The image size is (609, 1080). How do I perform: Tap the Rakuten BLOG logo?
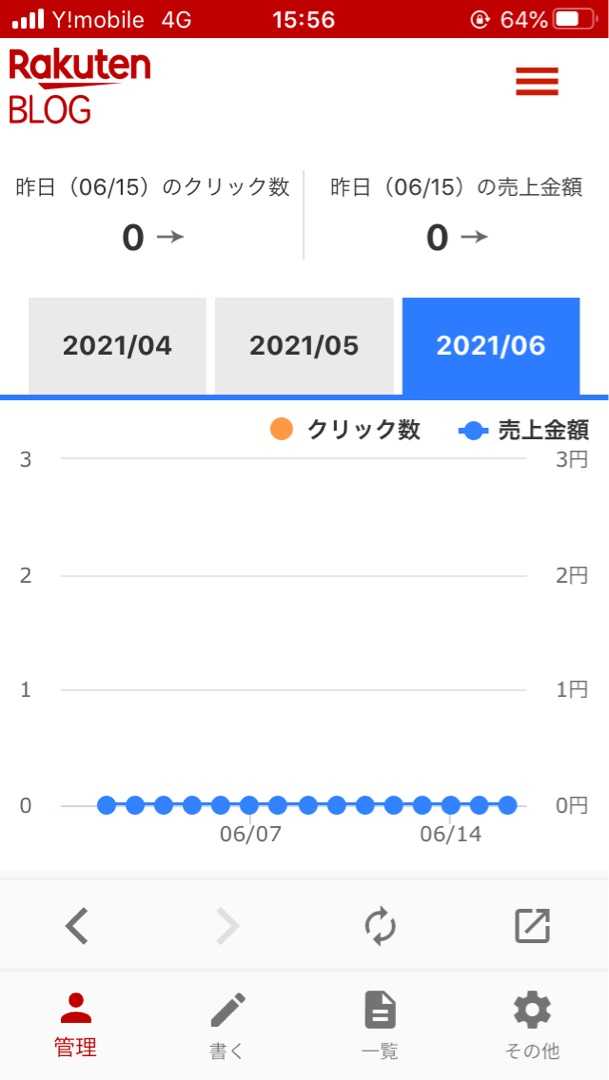click(x=79, y=86)
